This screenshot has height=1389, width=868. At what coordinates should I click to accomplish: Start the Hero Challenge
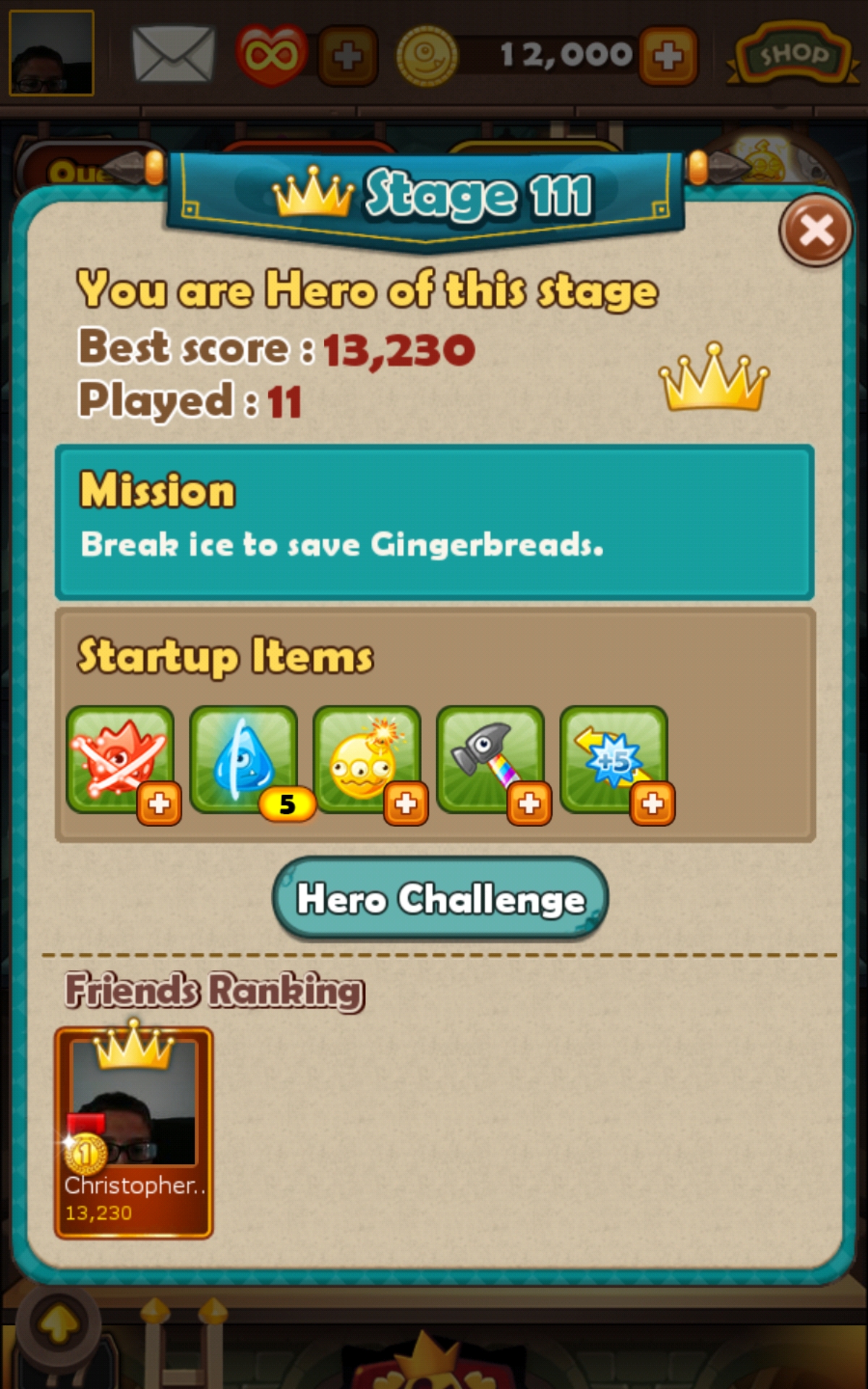tap(440, 899)
